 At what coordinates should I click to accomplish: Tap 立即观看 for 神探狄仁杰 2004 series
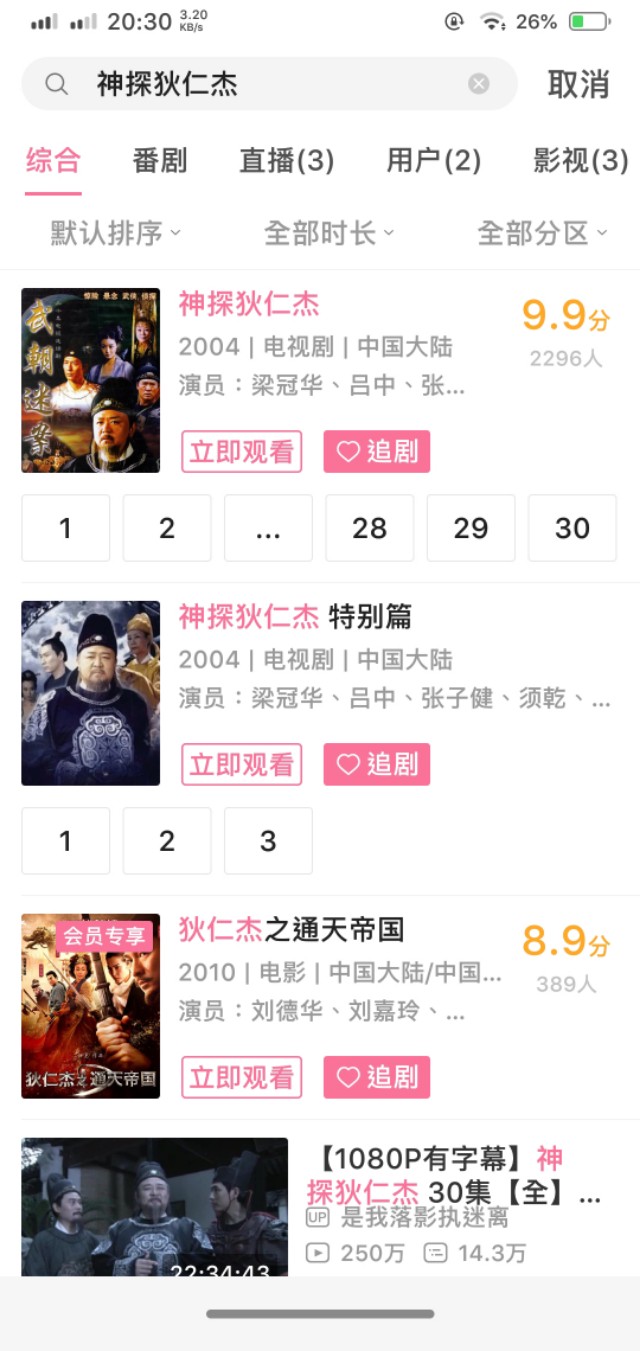241,452
